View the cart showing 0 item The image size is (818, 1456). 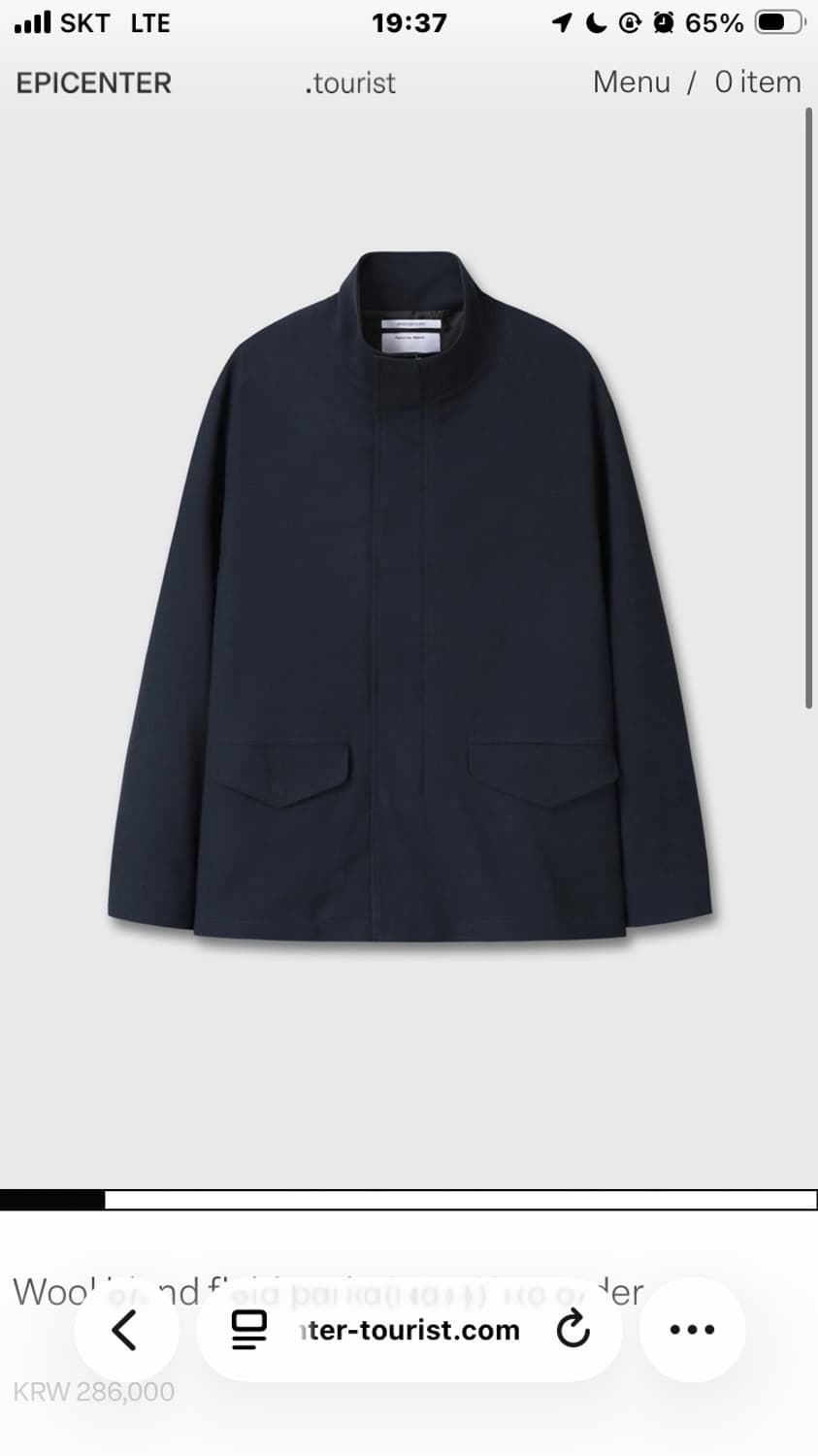pos(757,83)
